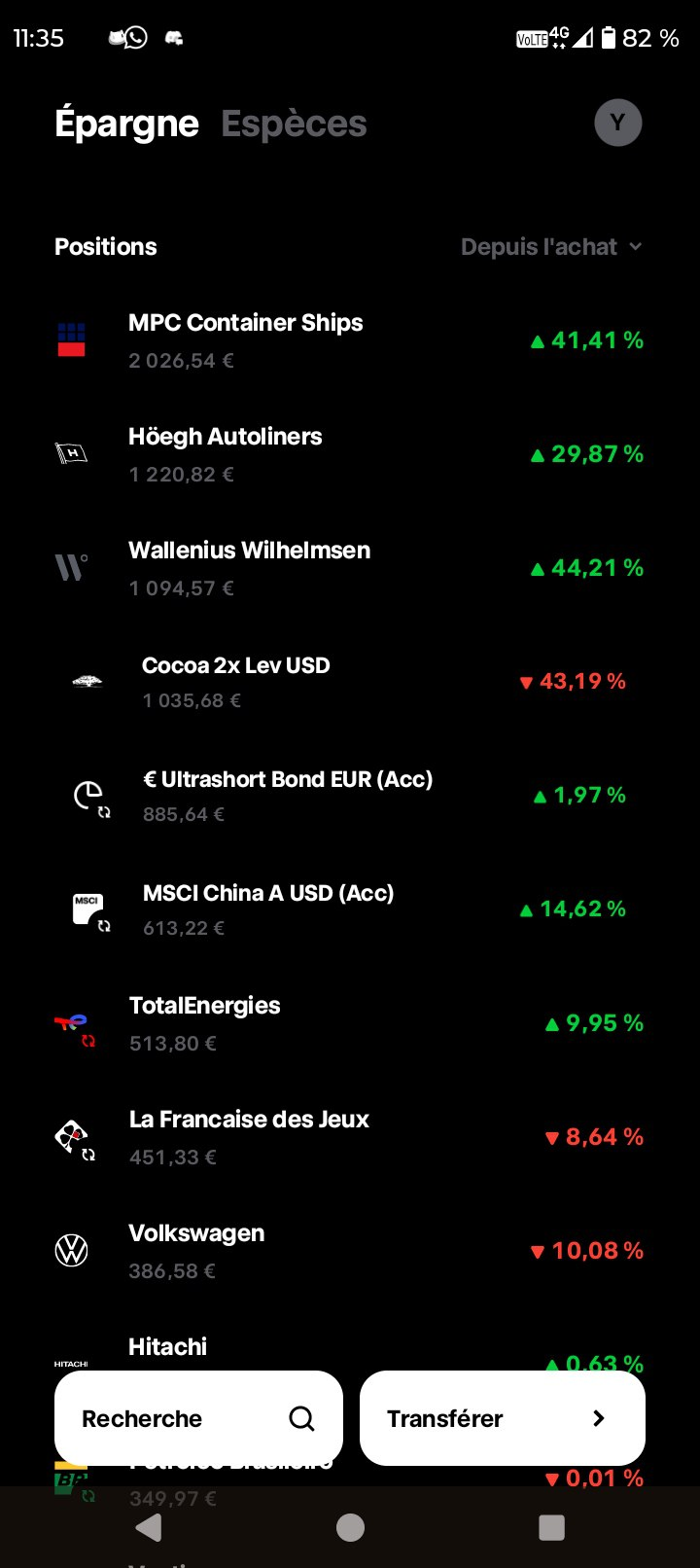This screenshot has width=700, height=1568.
Task: Open La Francaise des Jeux position
Action: coord(350,1137)
